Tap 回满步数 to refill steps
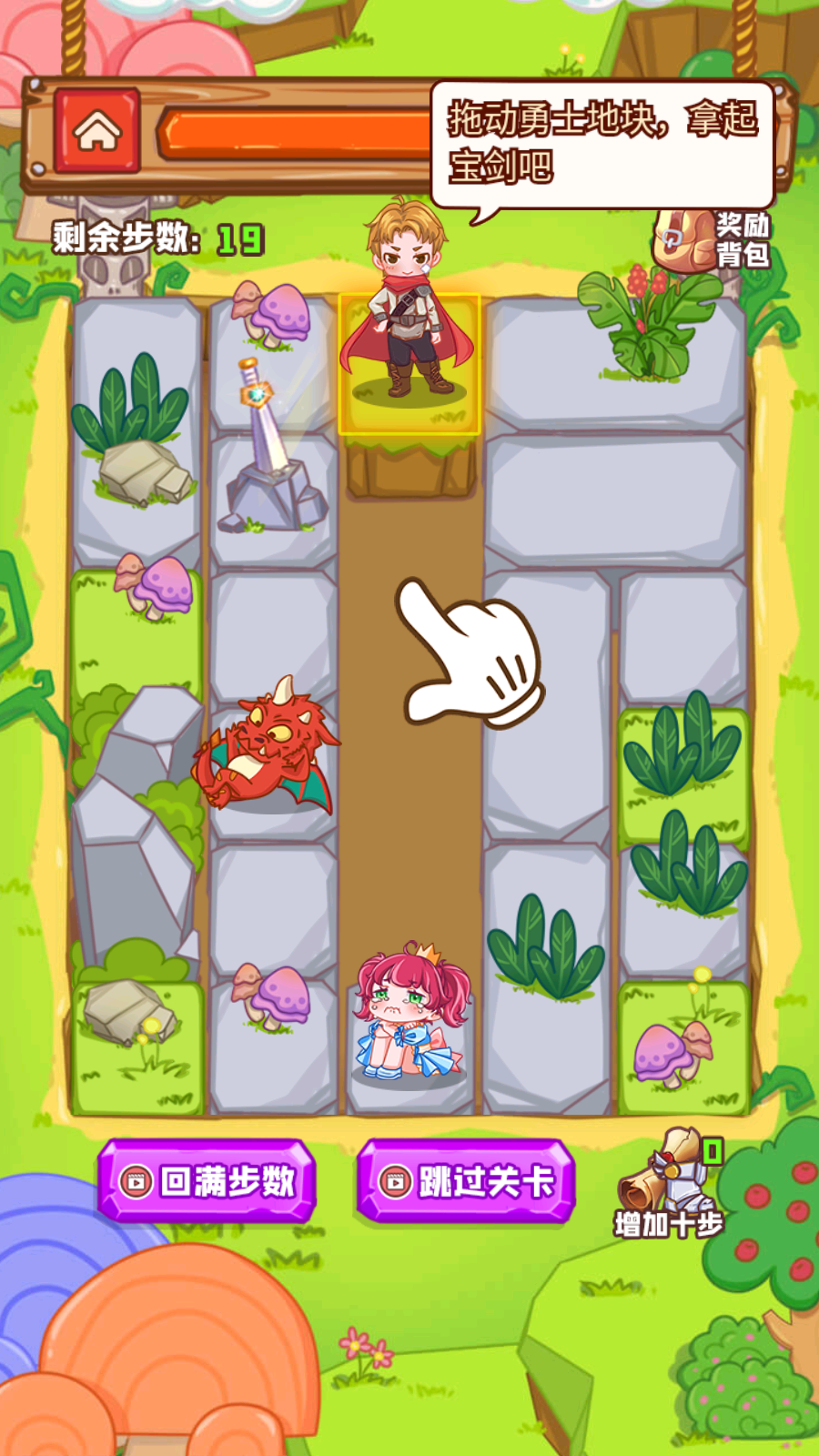Image resolution: width=819 pixels, height=1456 pixels. [x=207, y=1181]
